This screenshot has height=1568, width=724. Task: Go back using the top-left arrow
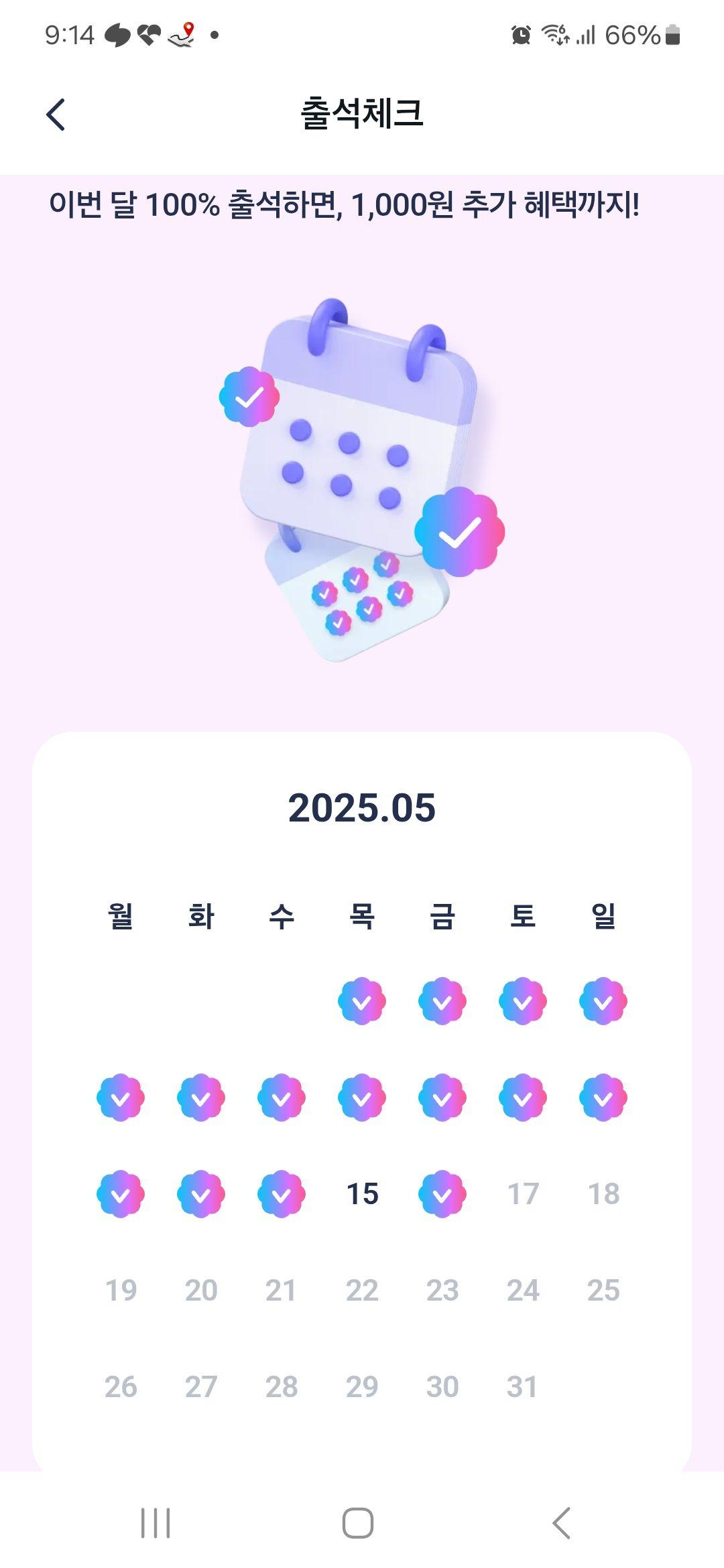pos(56,114)
